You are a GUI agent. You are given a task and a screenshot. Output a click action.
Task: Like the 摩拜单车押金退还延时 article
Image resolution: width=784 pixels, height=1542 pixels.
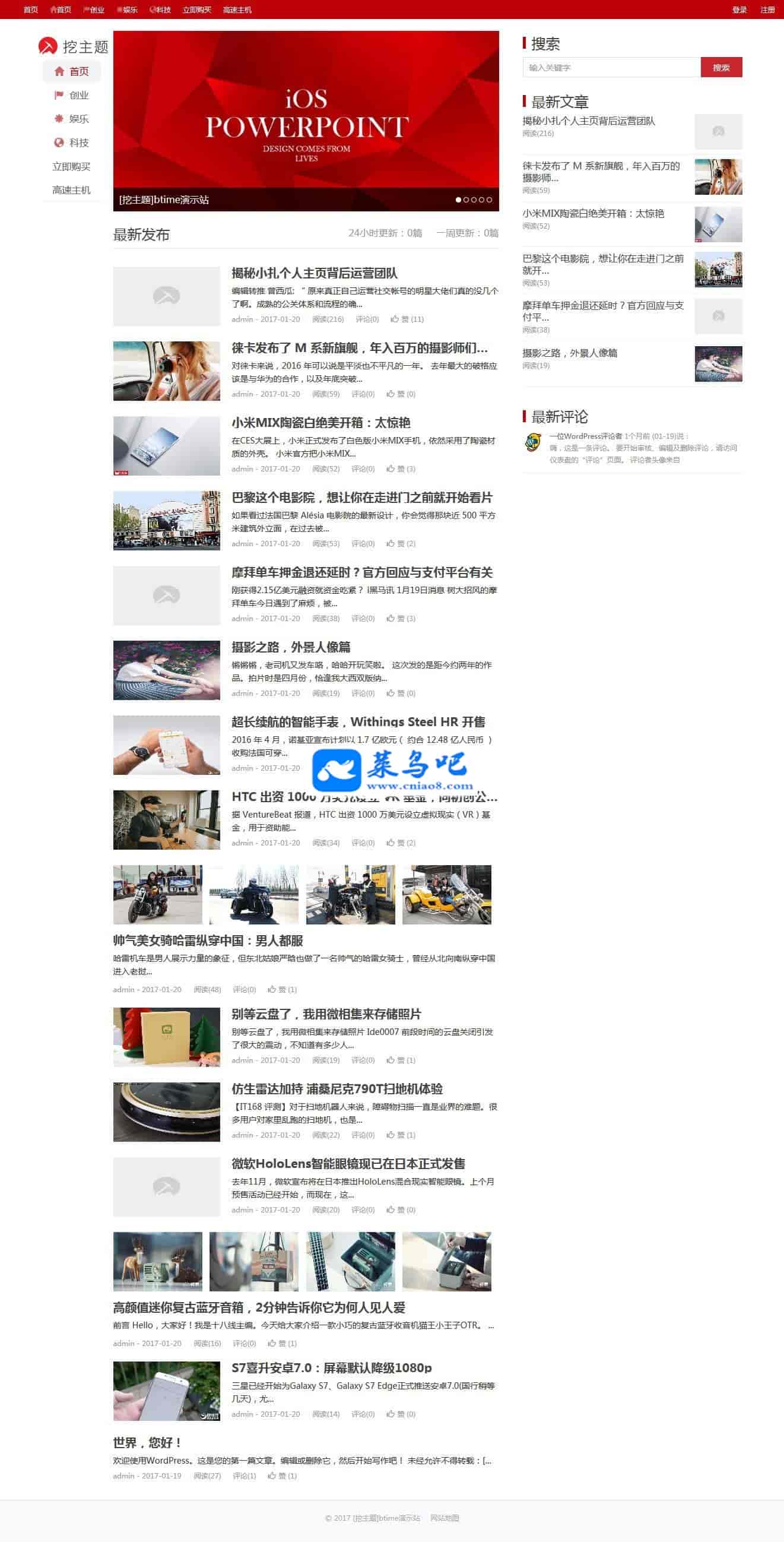pos(401,618)
